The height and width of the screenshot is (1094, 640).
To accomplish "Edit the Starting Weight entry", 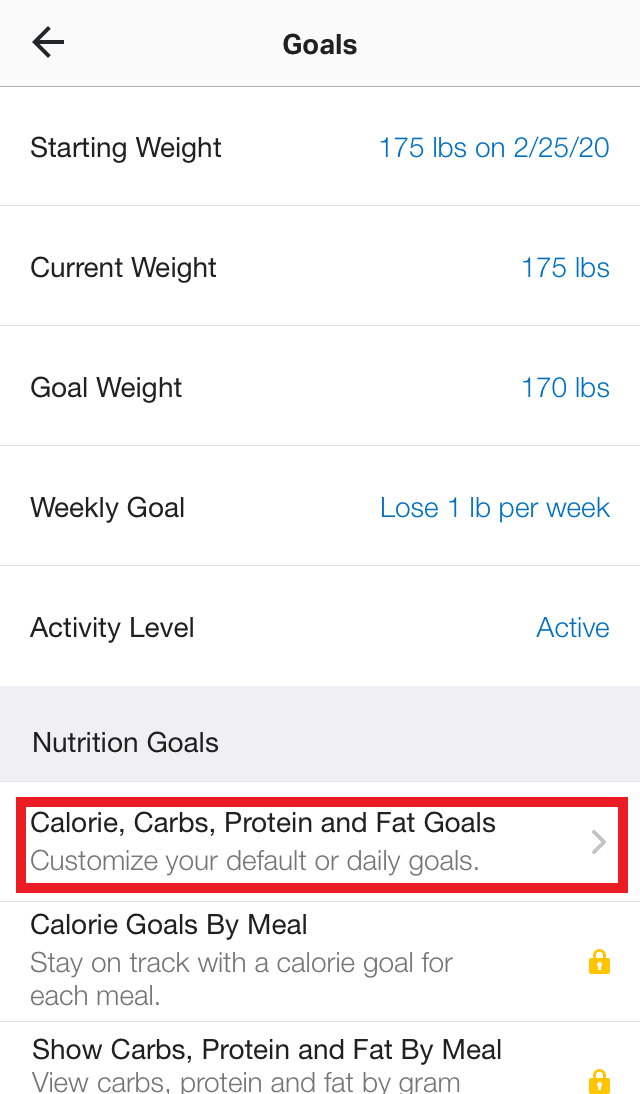I will [320, 147].
